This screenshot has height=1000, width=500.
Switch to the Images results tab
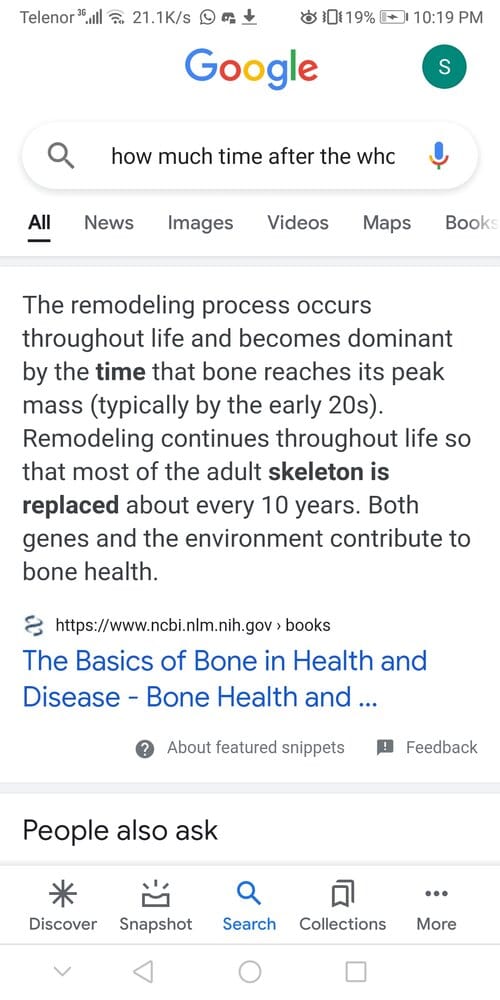[200, 223]
